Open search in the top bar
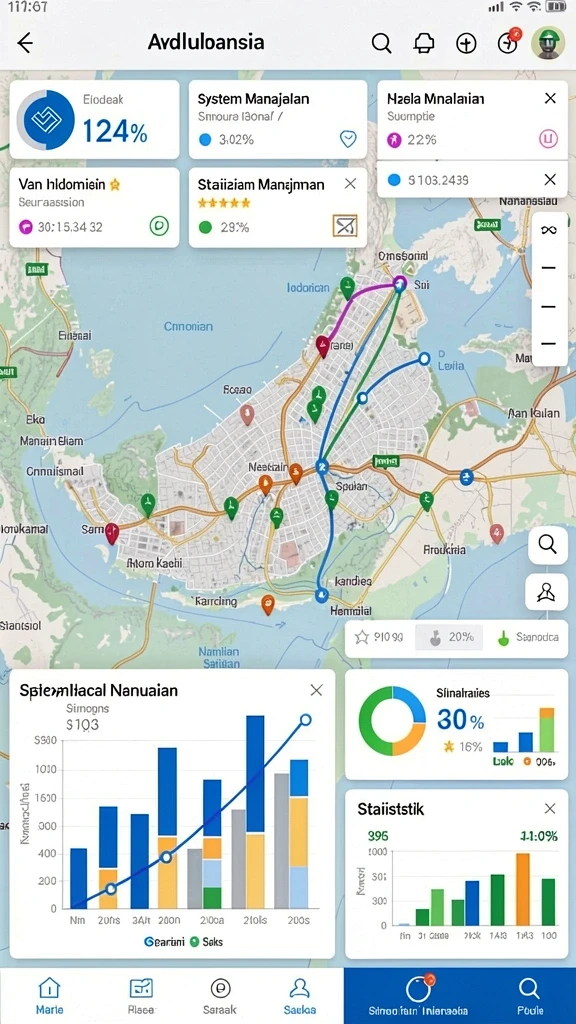This screenshot has height=1024, width=576. coord(381,43)
